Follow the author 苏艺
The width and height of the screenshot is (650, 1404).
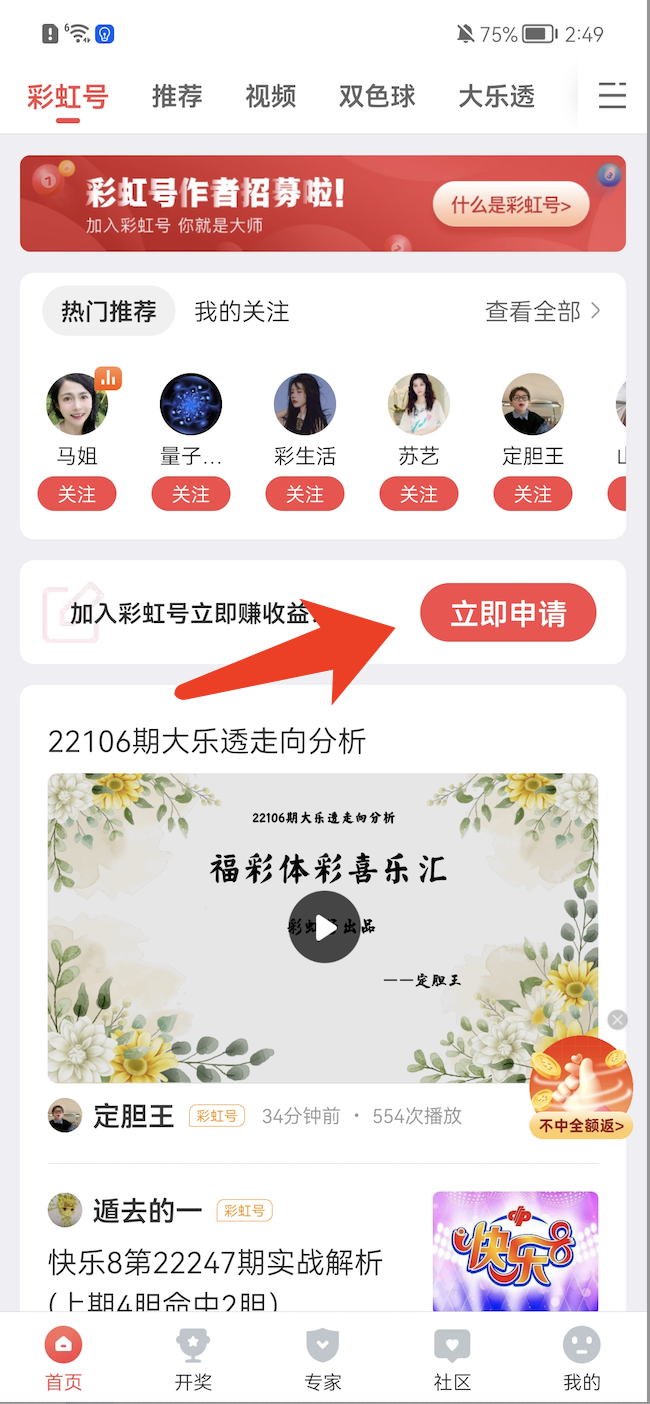point(419,494)
